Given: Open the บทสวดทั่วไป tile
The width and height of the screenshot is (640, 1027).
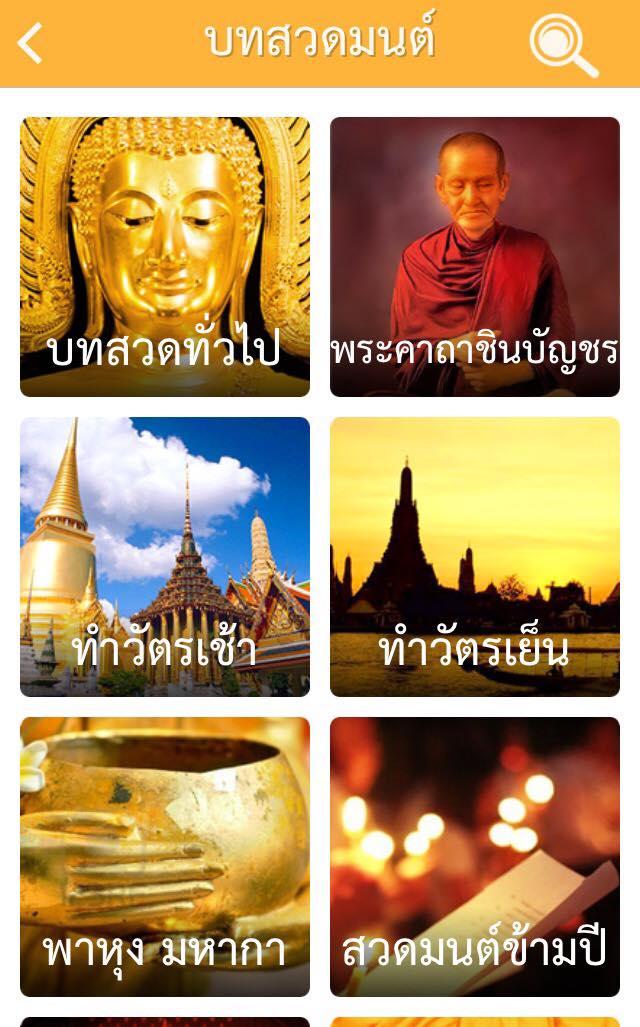Looking at the screenshot, I should pos(165,257).
